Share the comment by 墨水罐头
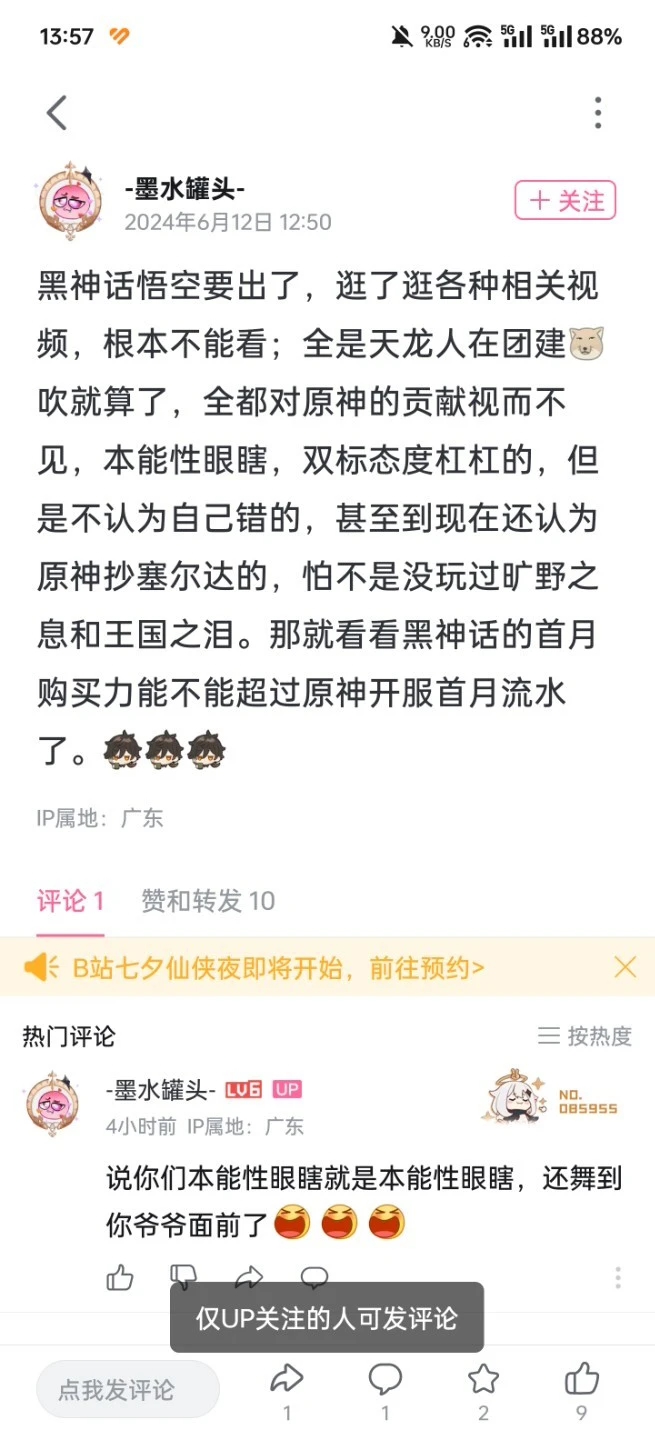Image resolution: width=655 pixels, height=1440 pixels. pos(249,1276)
